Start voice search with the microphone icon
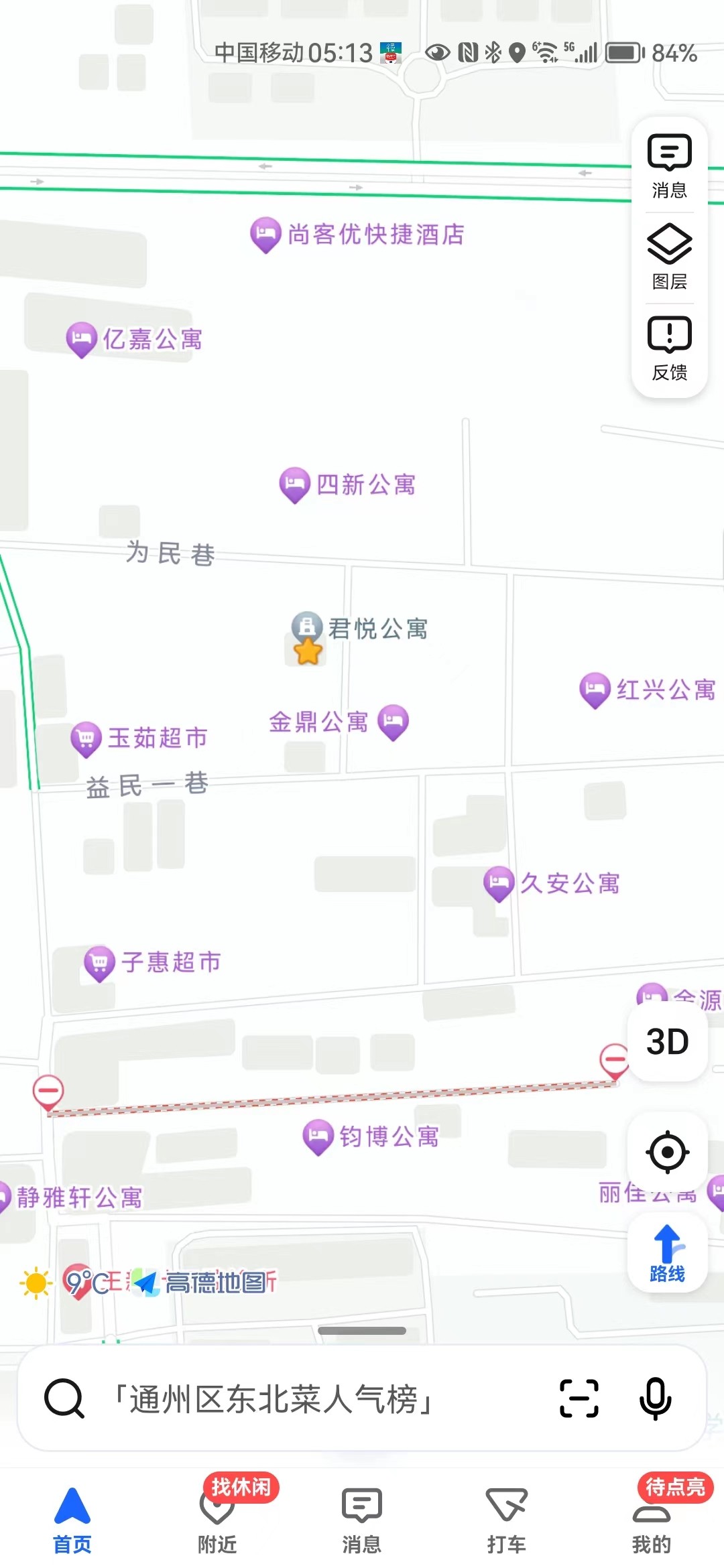 tap(655, 1398)
